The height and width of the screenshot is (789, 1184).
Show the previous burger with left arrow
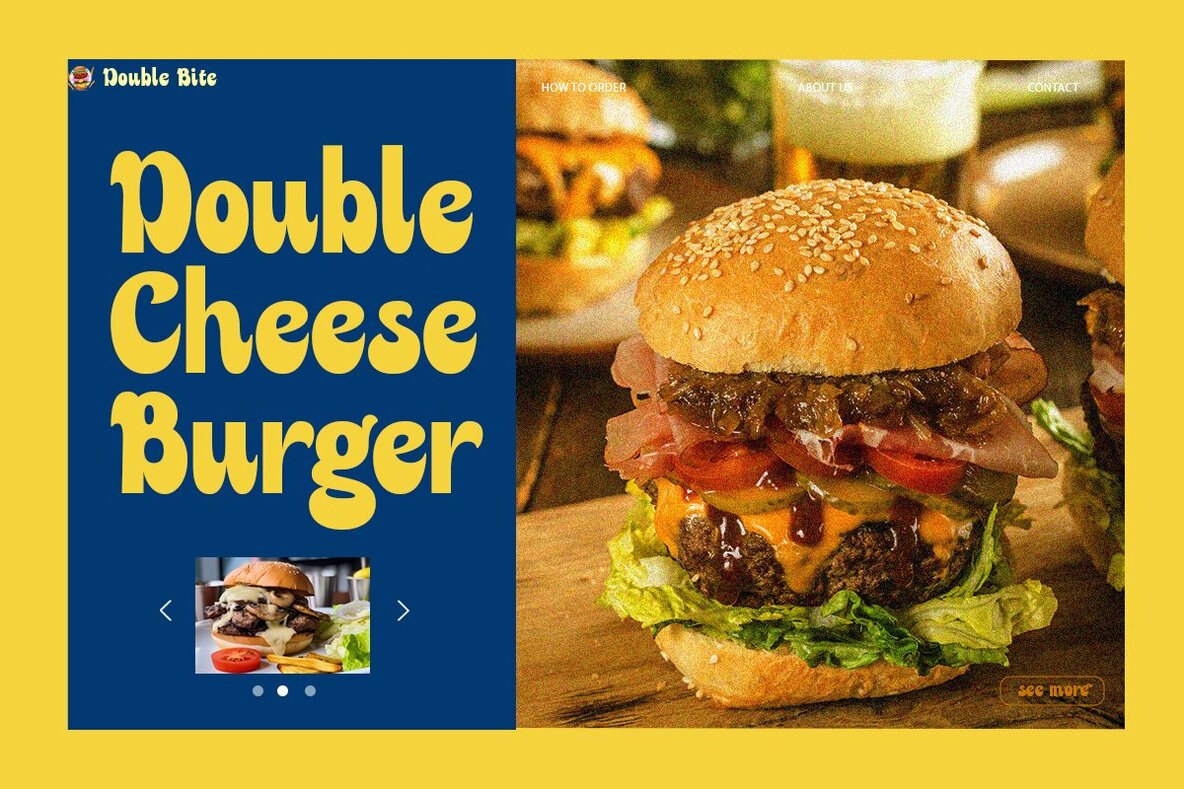166,610
